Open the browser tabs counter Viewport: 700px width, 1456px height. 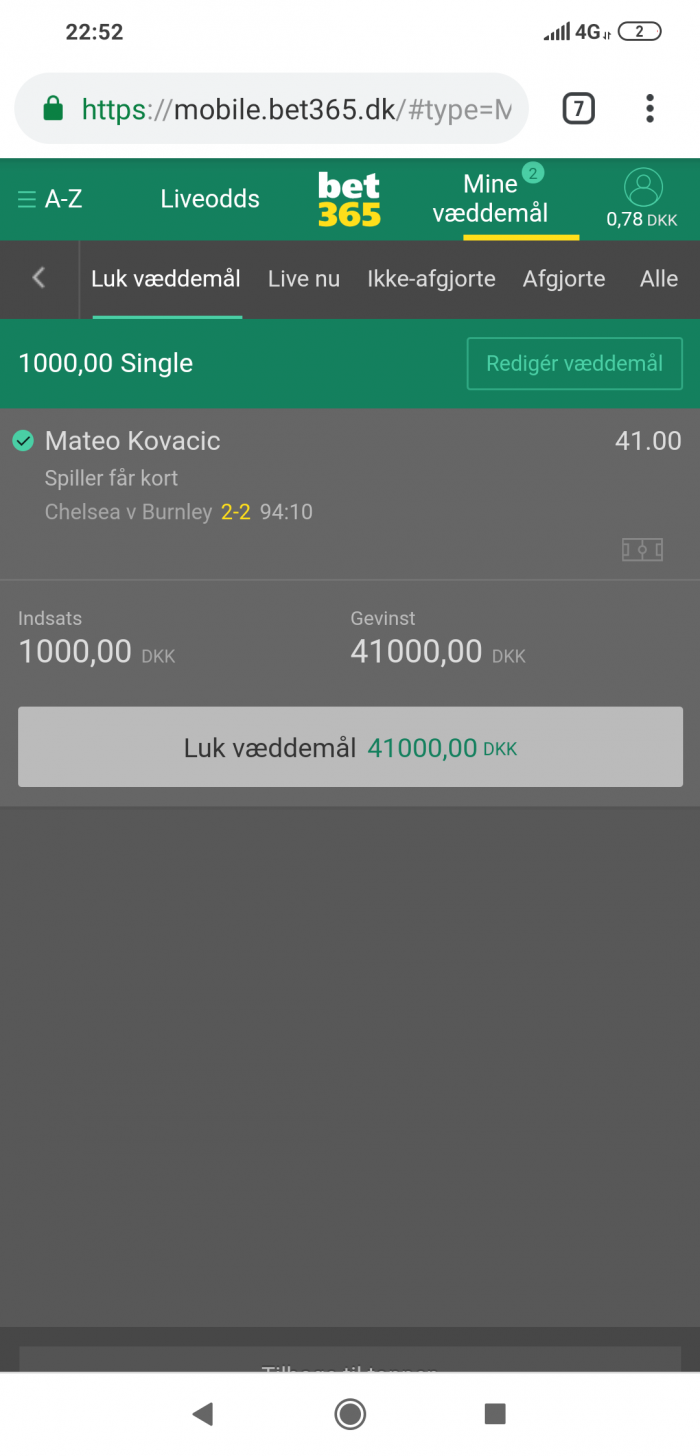578,108
